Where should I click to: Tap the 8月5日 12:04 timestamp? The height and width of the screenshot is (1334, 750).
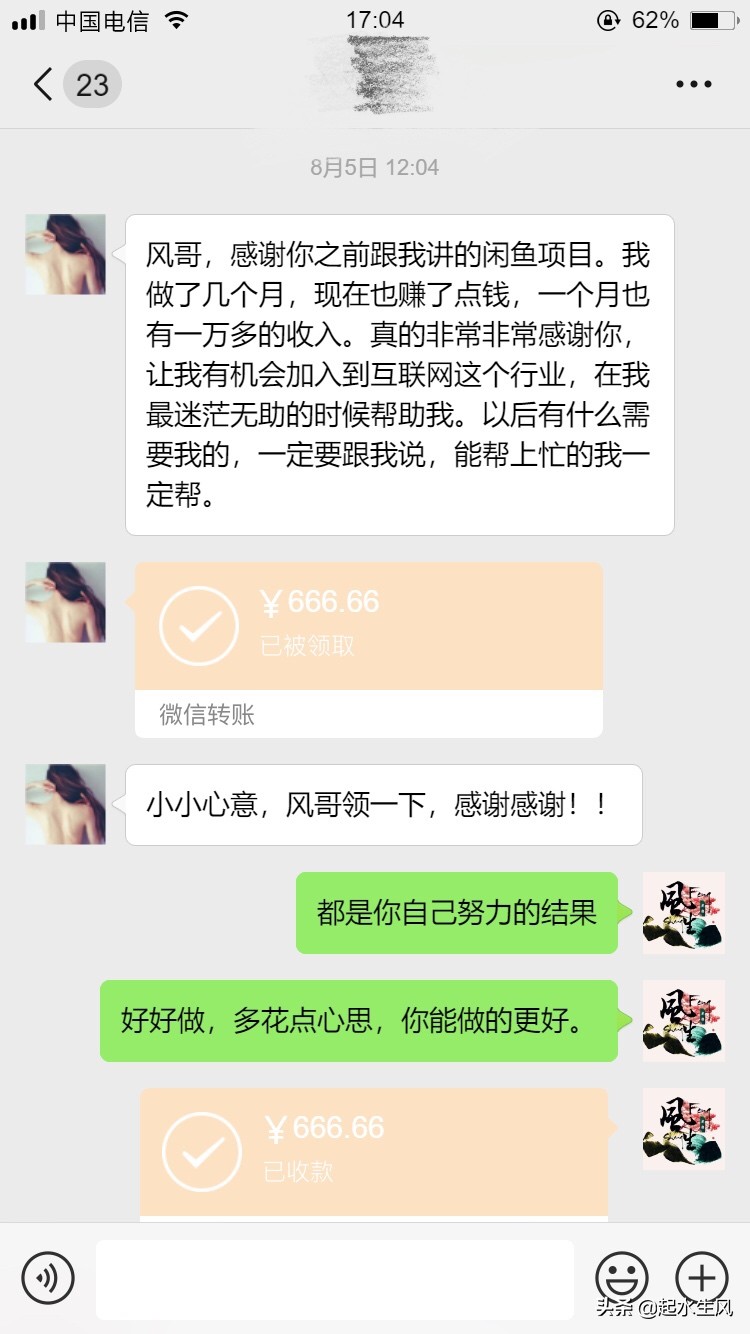click(375, 167)
